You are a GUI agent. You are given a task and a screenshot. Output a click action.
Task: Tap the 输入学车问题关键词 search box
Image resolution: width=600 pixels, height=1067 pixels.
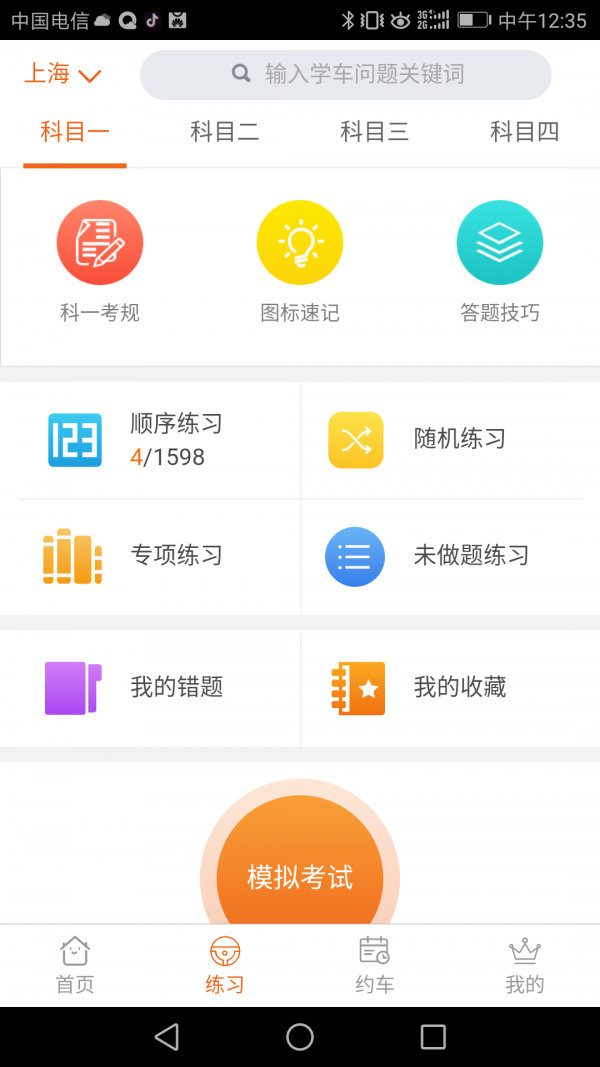(x=346, y=74)
